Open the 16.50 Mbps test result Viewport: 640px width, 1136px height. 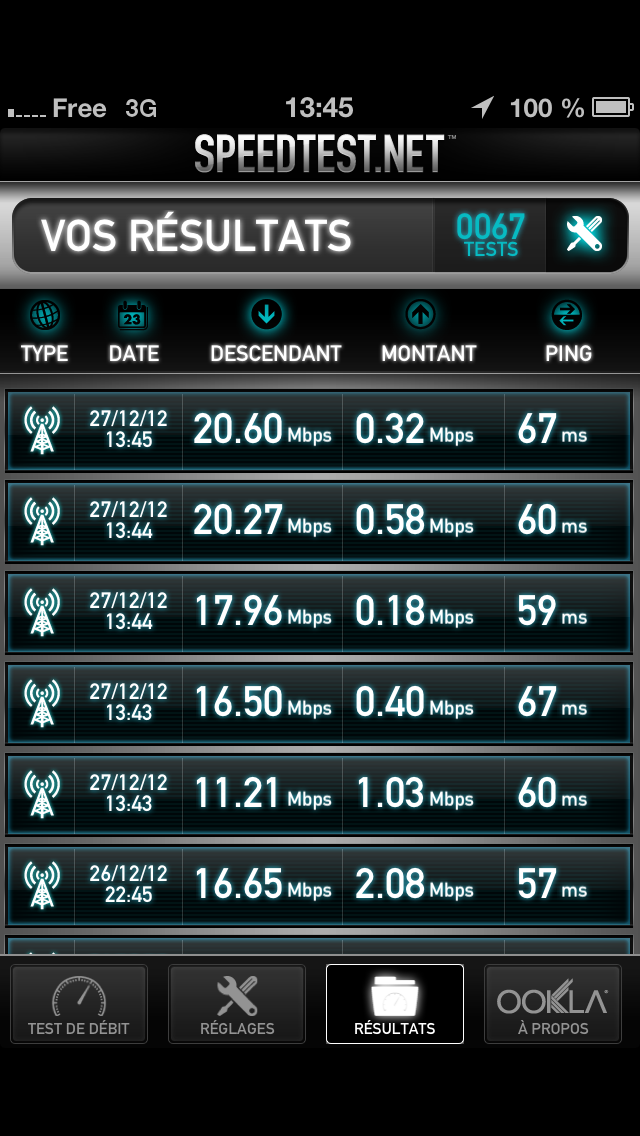[320, 703]
